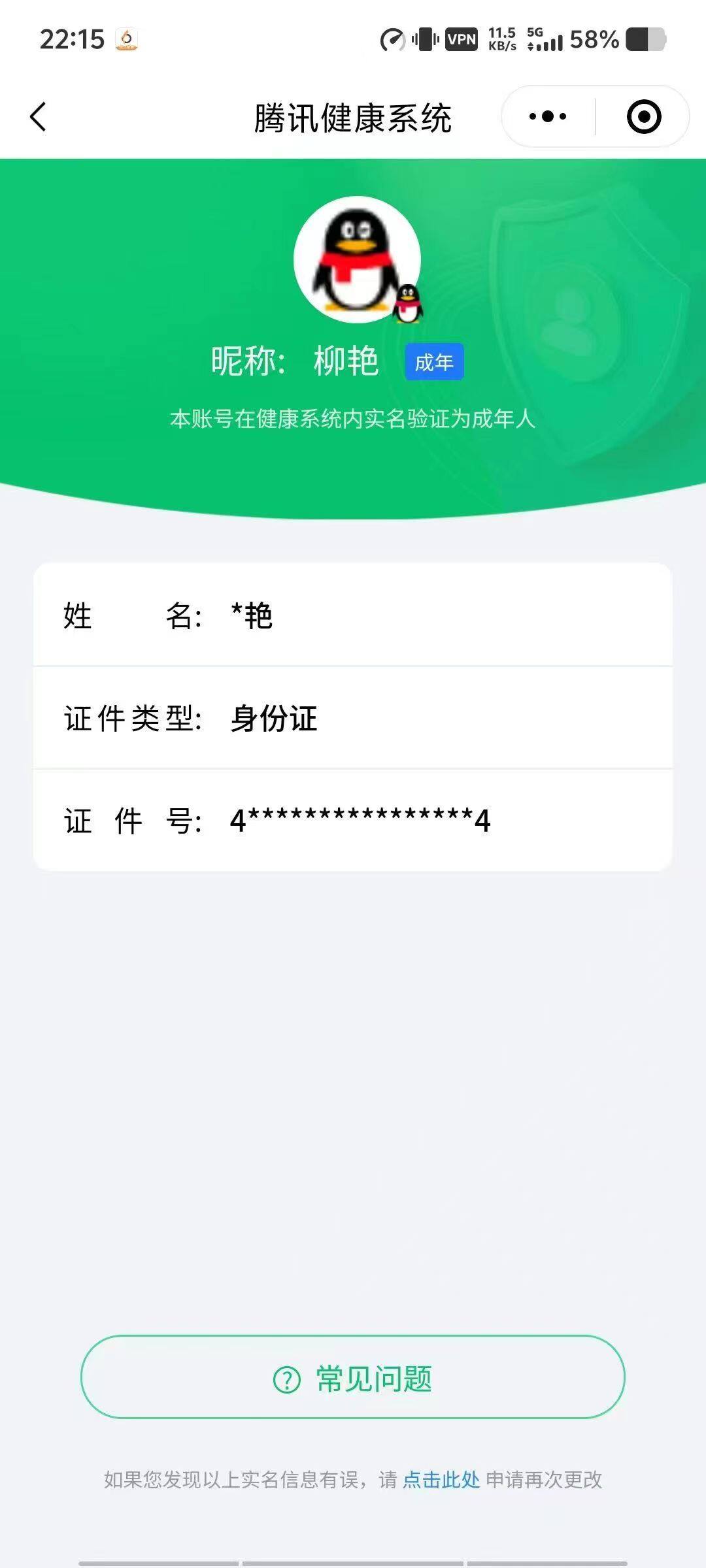Open the three-dot more options menu

(548, 115)
